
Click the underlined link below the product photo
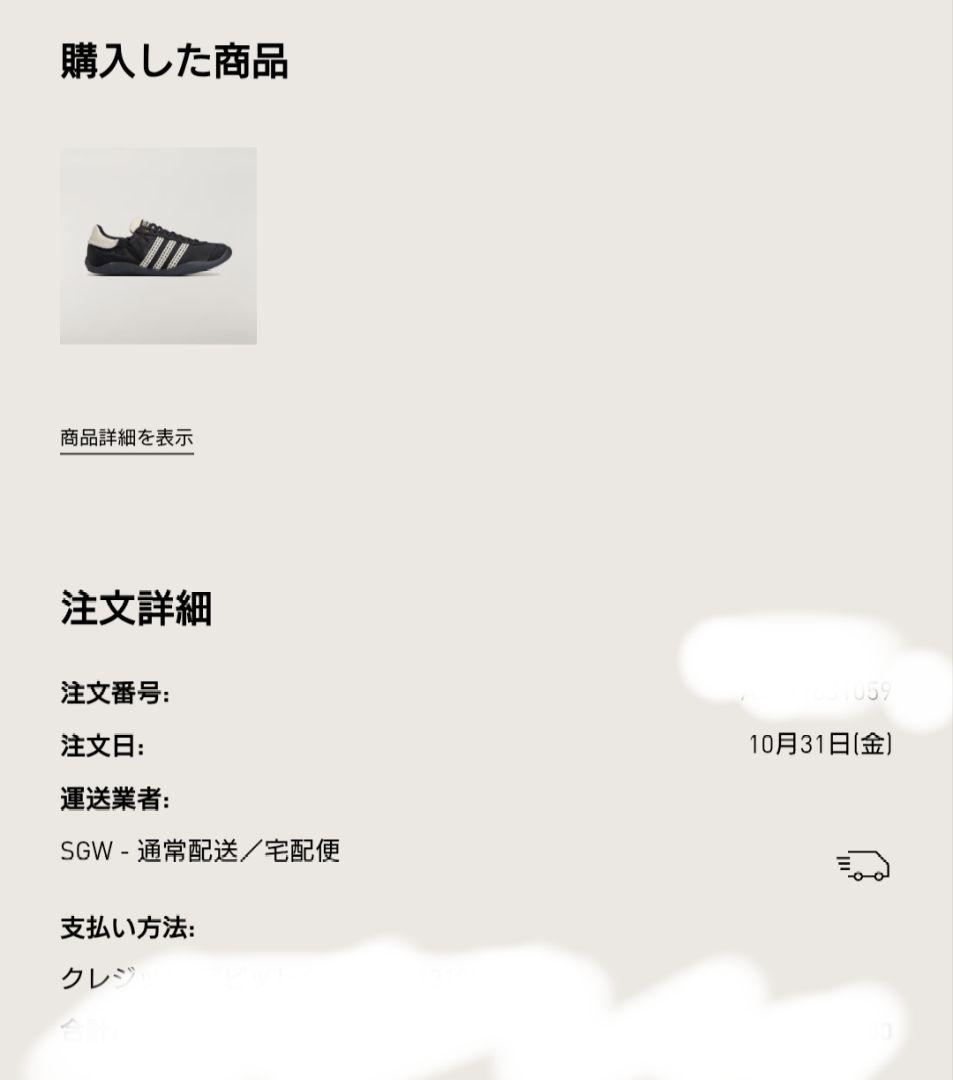pos(126,437)
